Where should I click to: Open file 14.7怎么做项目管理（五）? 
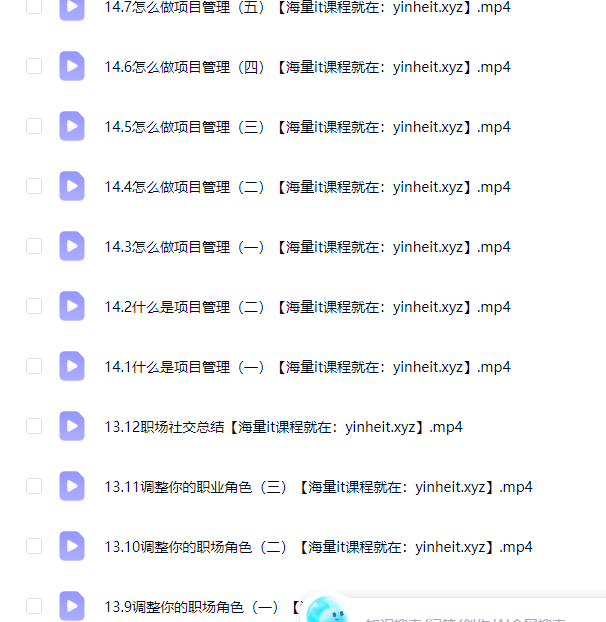coord(307,7)
